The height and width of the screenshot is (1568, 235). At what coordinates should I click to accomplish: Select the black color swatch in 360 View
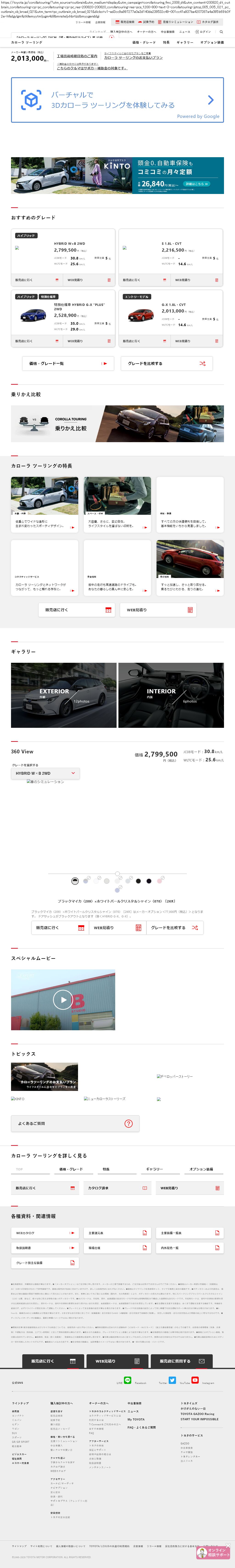click(x=138, y=881)
